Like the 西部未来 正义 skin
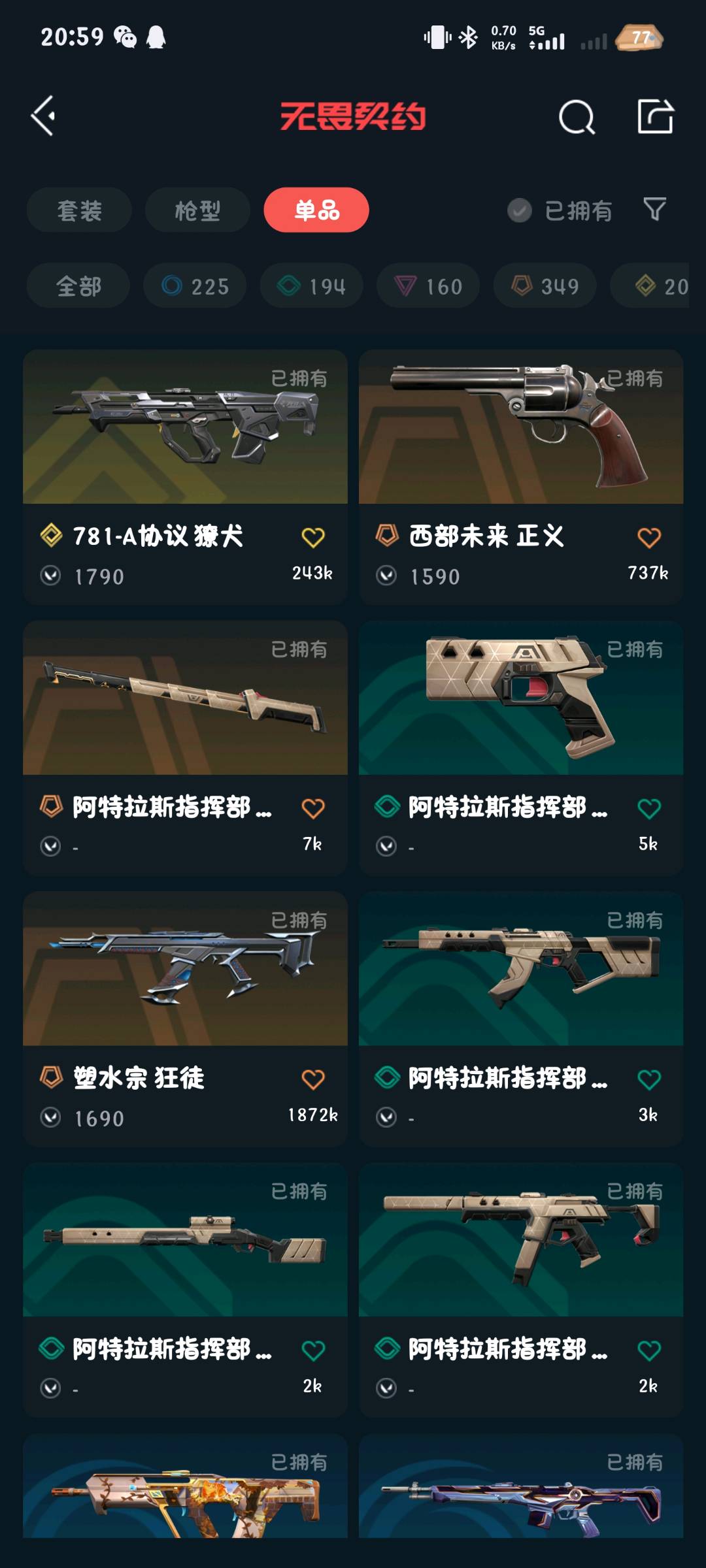 [x=649, y=537]
